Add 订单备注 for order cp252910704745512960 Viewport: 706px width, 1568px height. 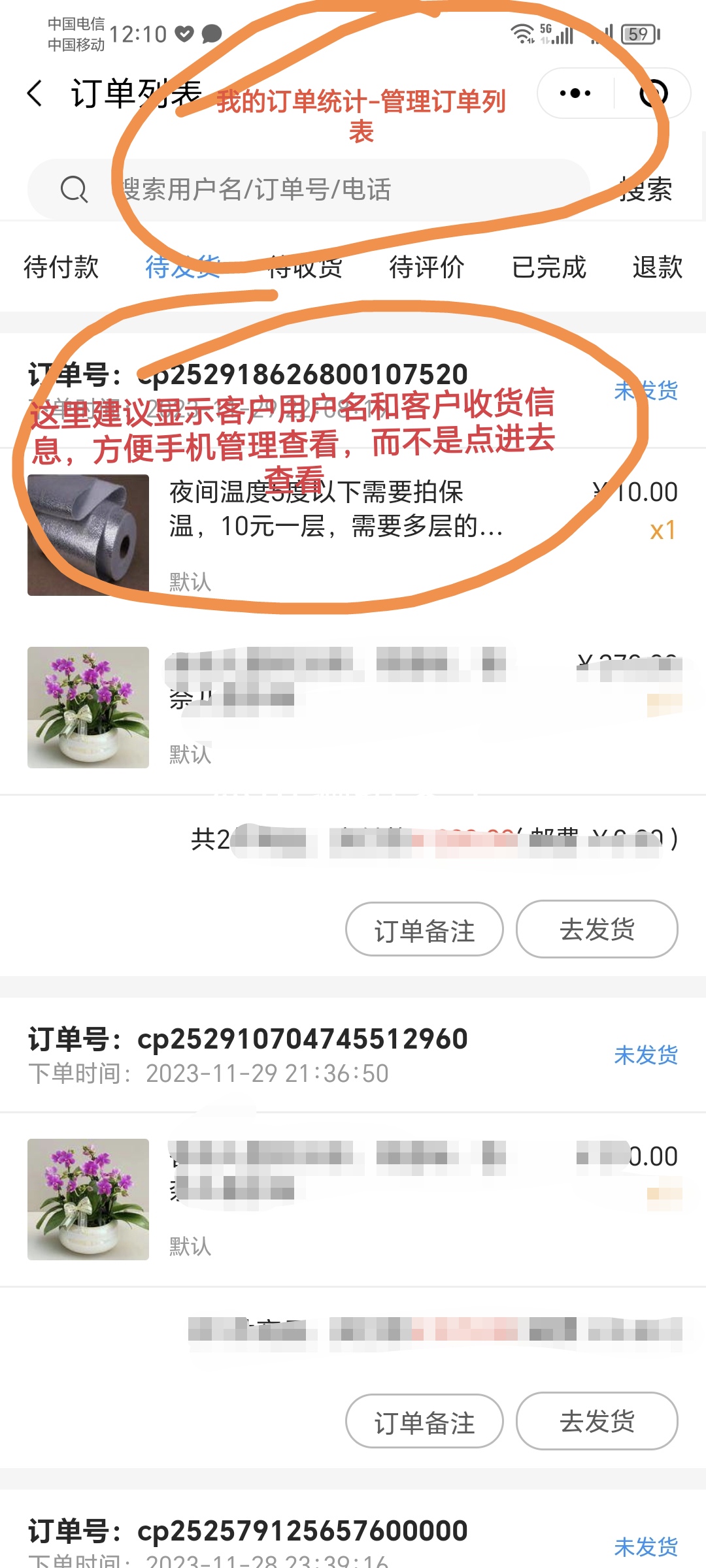[424, 1422]
